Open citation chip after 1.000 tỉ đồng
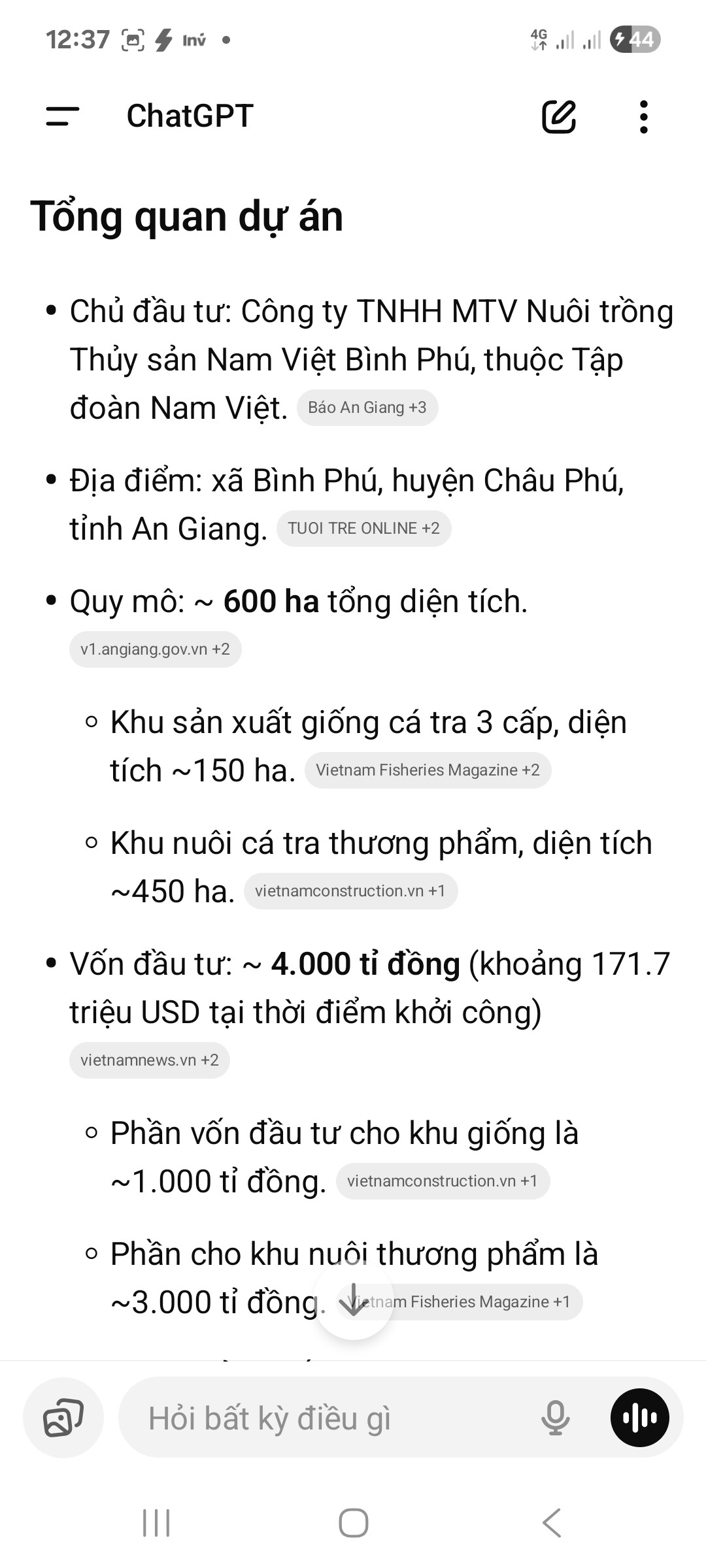The width and height of the screenshot is (706, 1568). coord(443,1181)
